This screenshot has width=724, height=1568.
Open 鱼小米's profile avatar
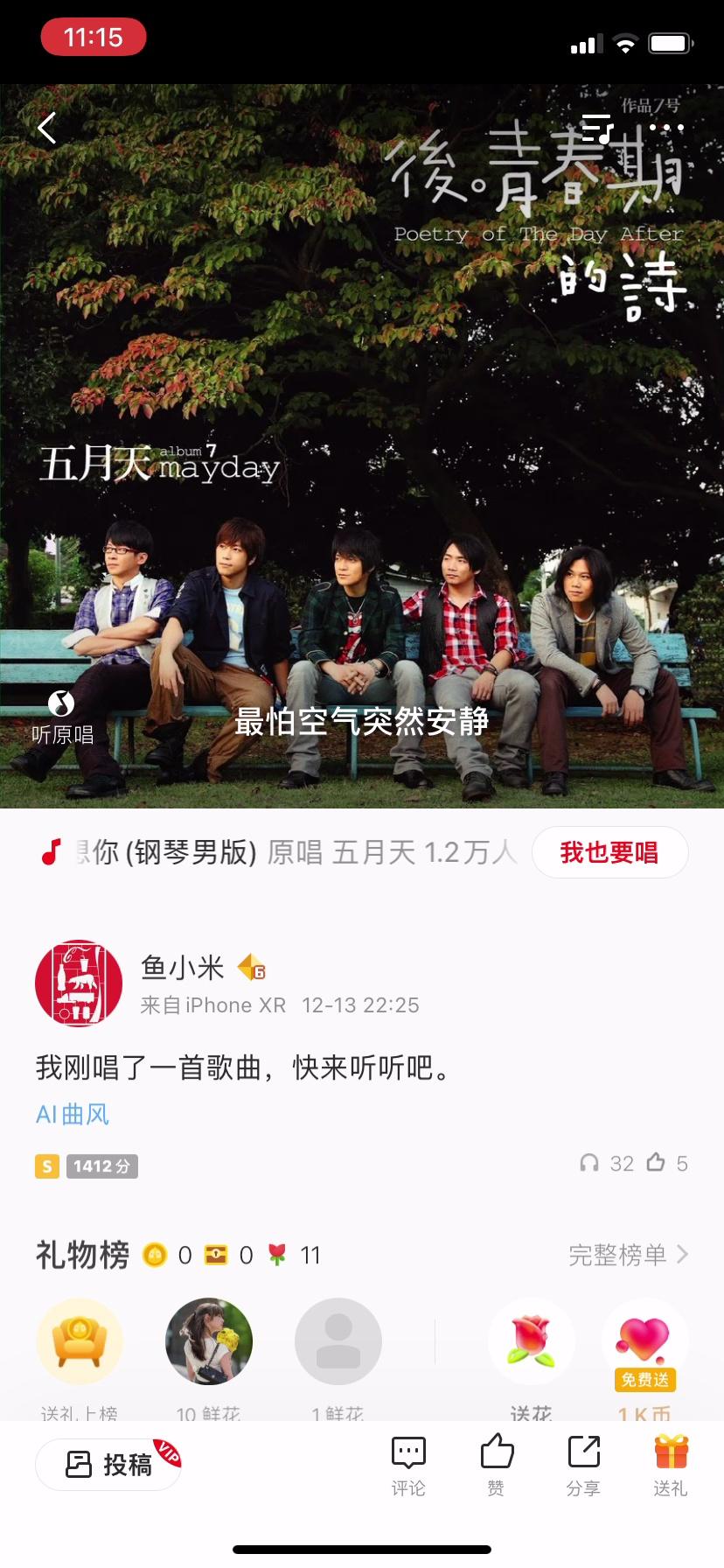[x=79, y=983]
